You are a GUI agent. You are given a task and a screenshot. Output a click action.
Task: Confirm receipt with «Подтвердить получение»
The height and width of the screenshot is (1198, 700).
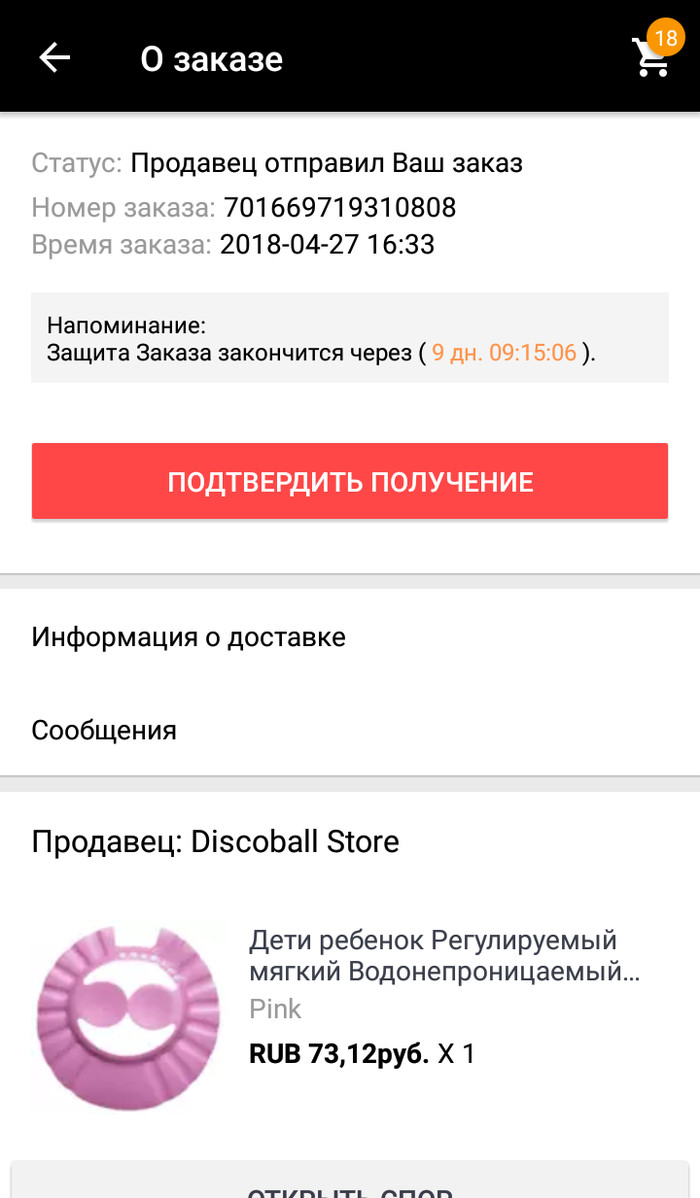tap(350, 482)
